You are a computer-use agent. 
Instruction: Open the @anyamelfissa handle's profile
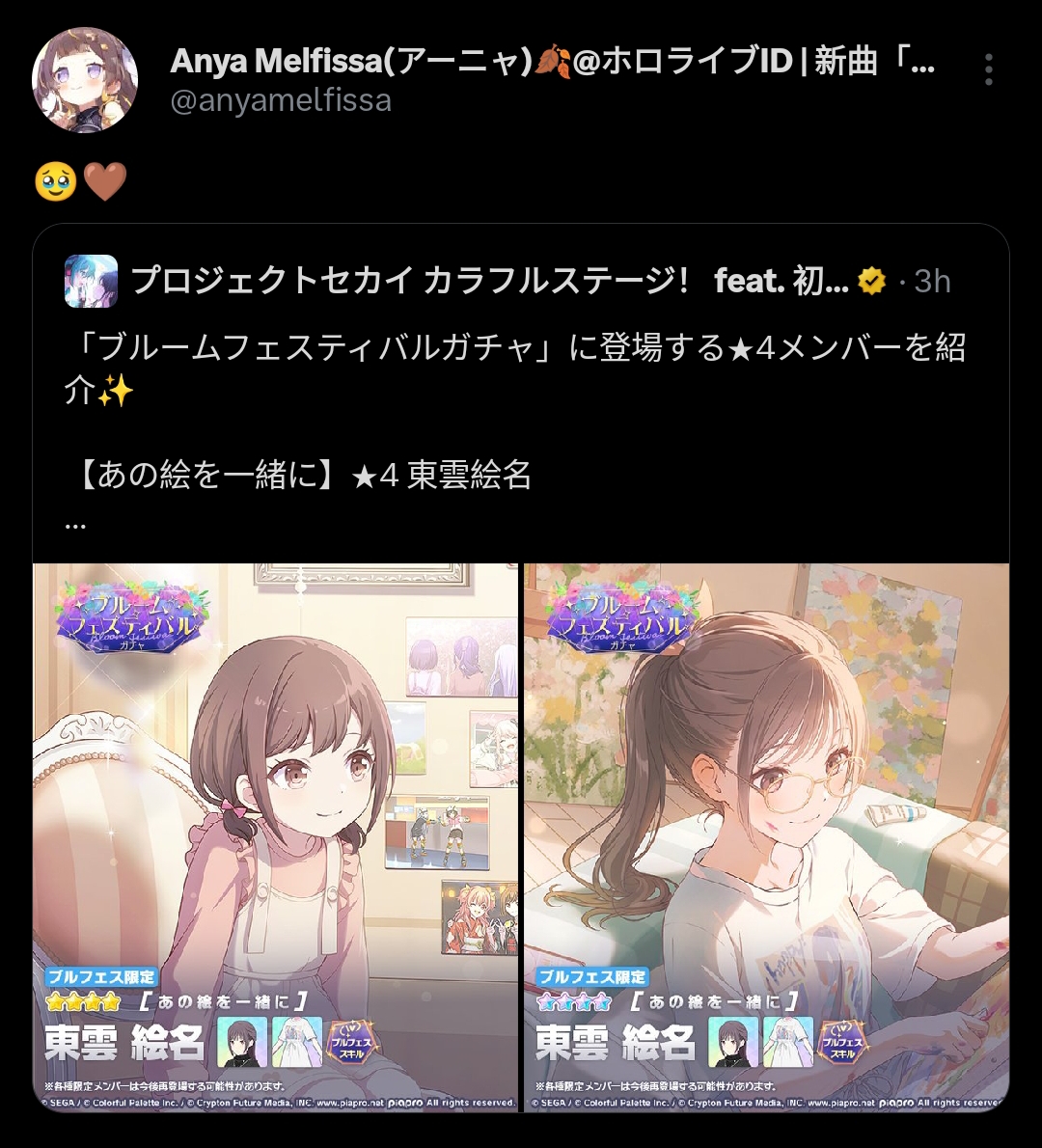pos(281,100)
